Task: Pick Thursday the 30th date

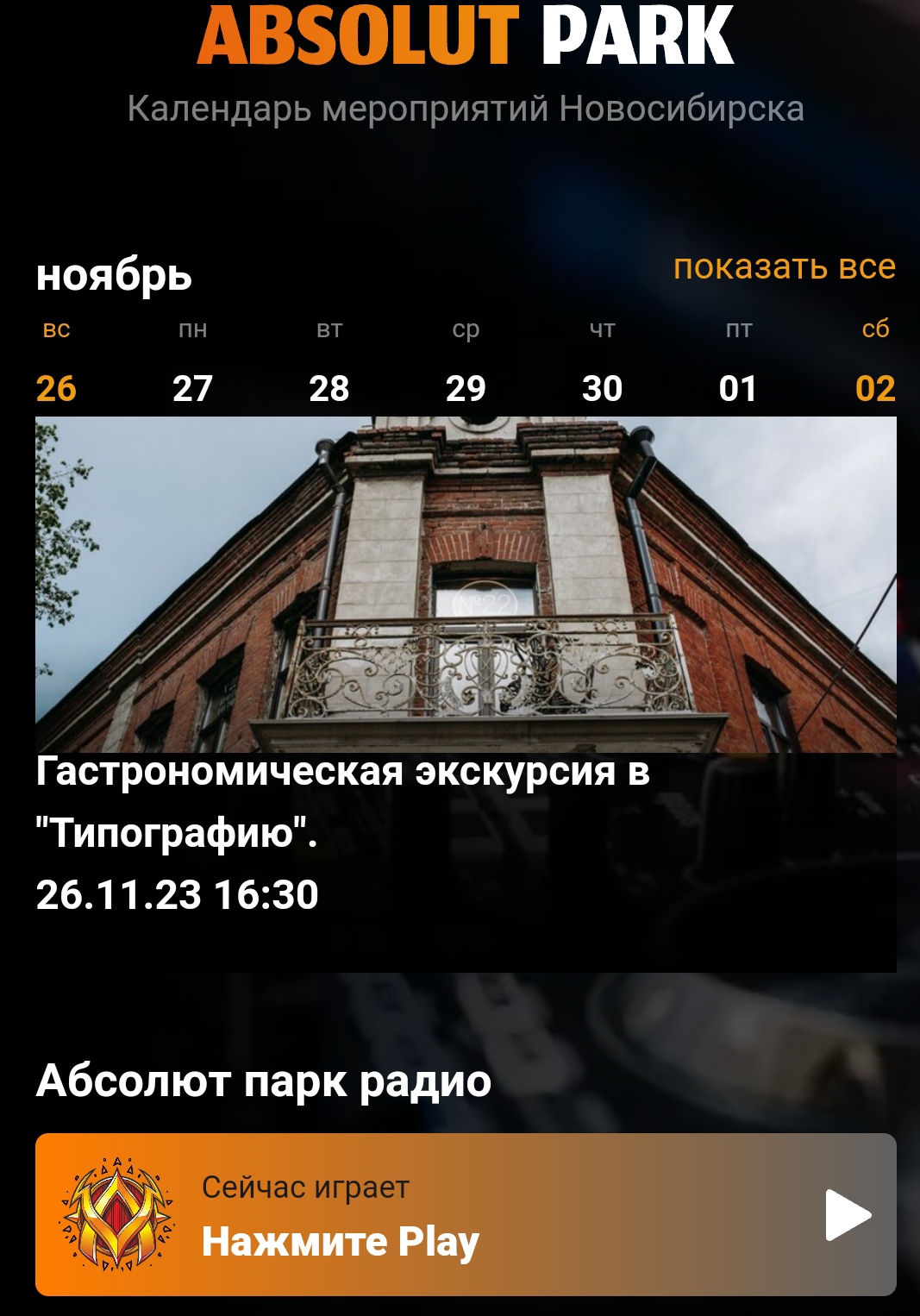Action: tap(602, 388)
